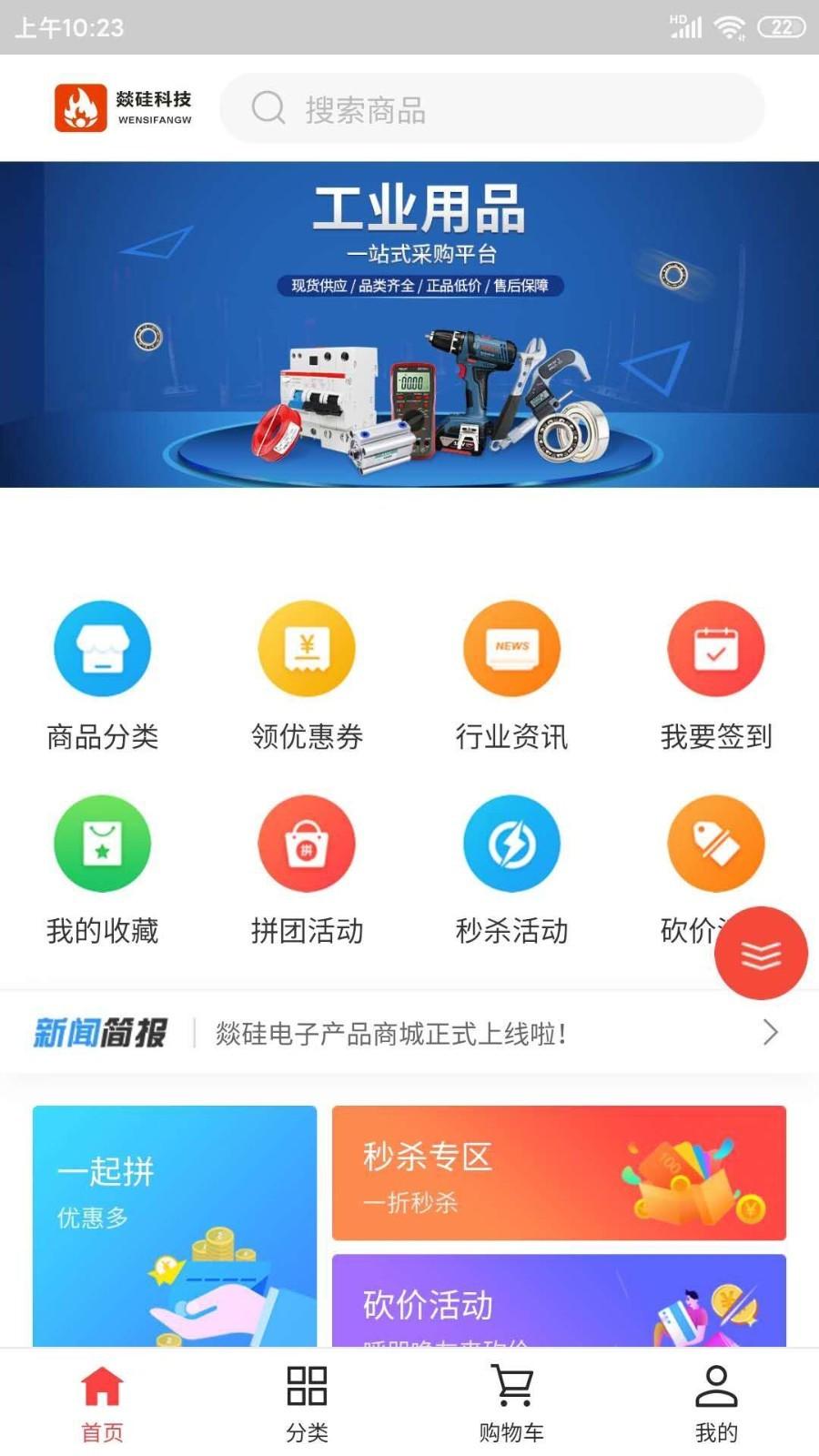Open 行业资讯 industry news icon
The width and height of the screenshot is (819, 1456).
[x=511, y=648]
